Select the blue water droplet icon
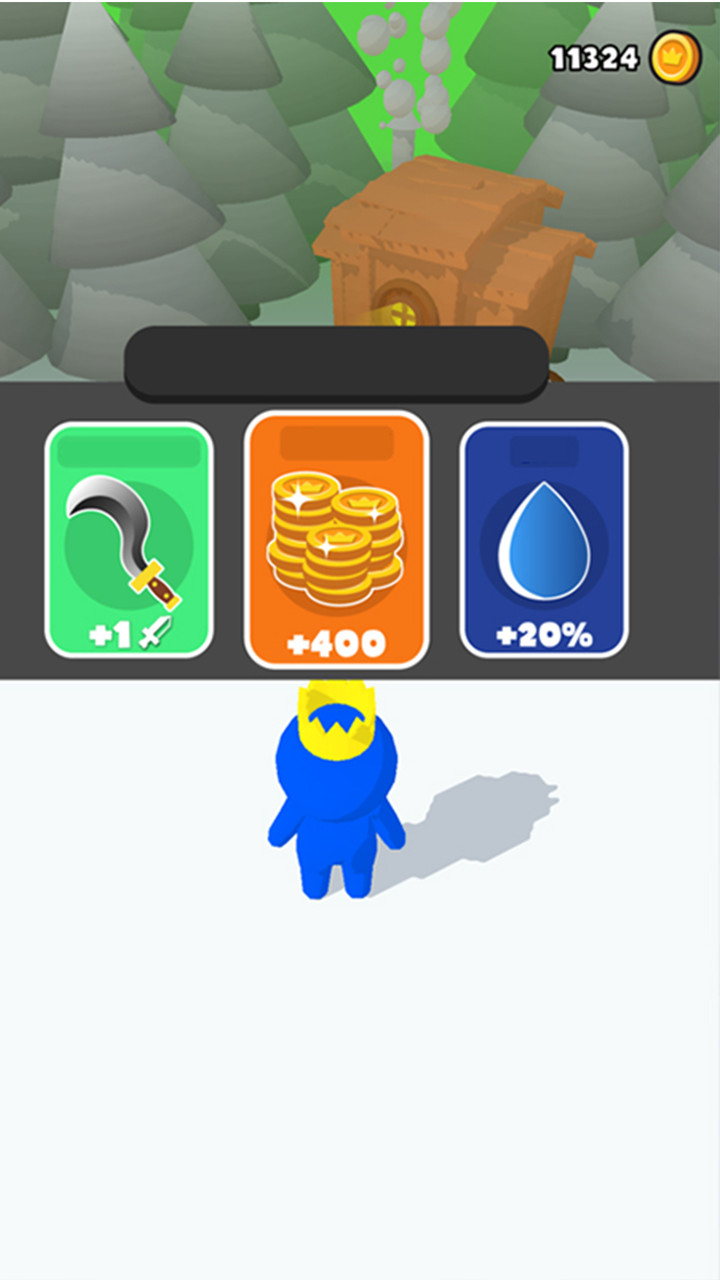This screenshot has width=720, height=1280. click(546, 540)
